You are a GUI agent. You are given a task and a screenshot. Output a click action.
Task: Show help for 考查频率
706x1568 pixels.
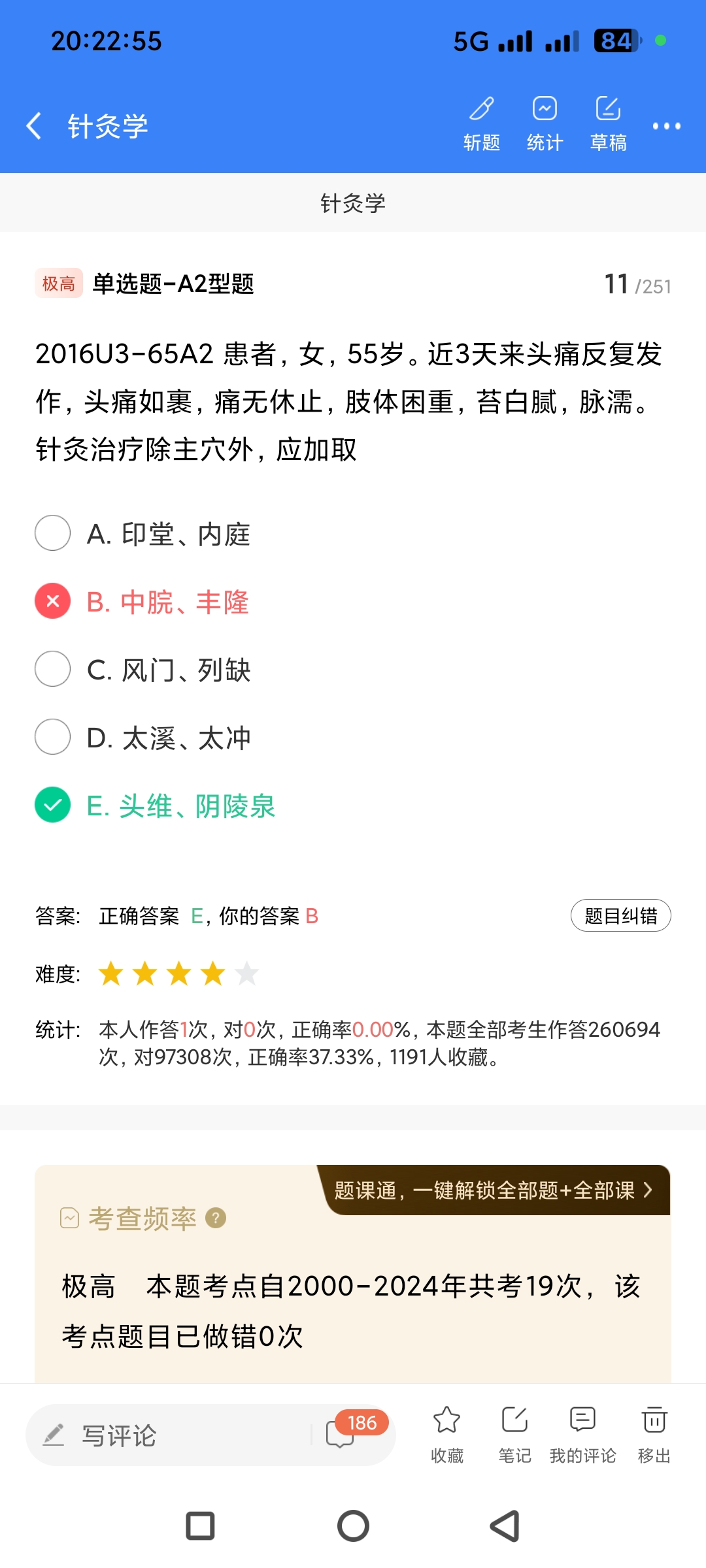216,1218
